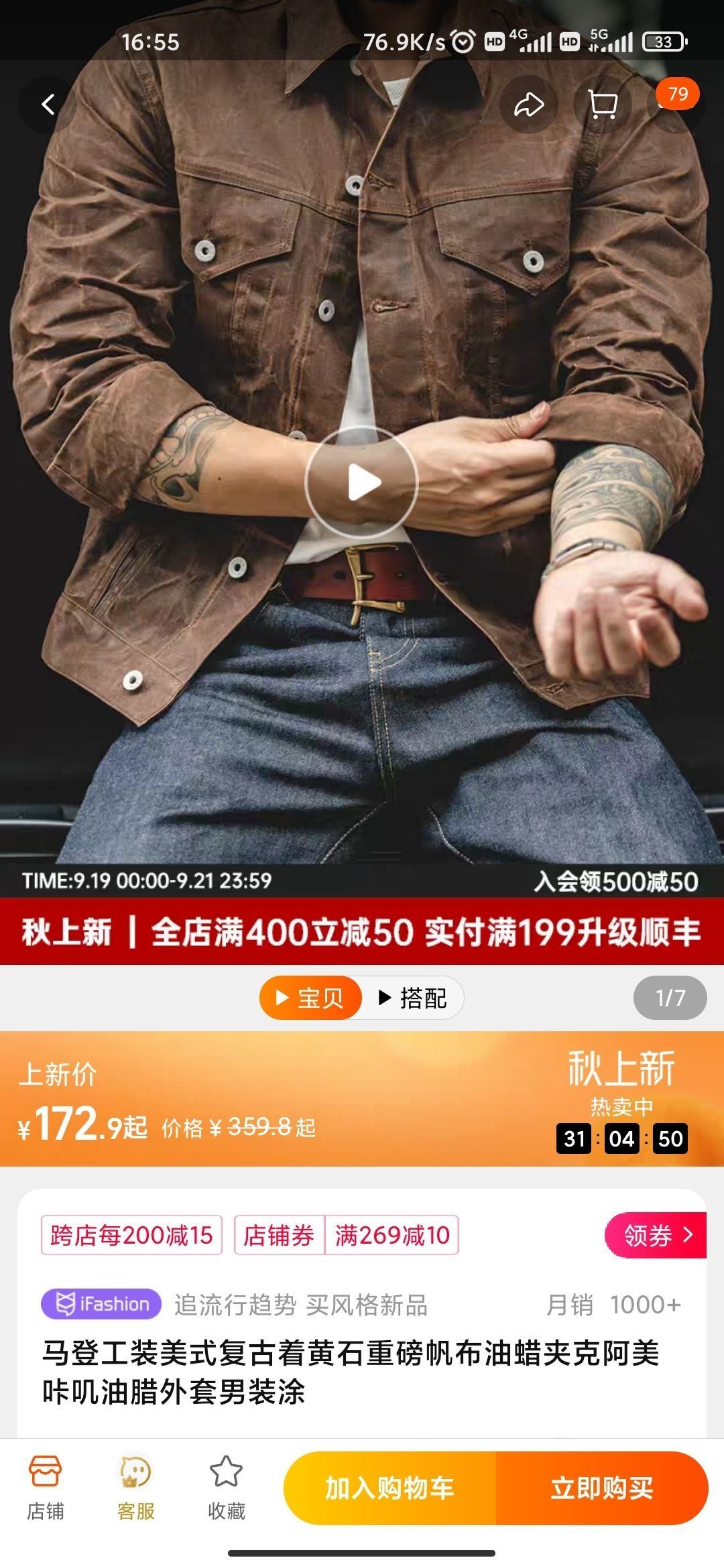Tap 加入购物车 to add to cart
The width and height of the screenshot is (724, 1568).
[389, 1488]
